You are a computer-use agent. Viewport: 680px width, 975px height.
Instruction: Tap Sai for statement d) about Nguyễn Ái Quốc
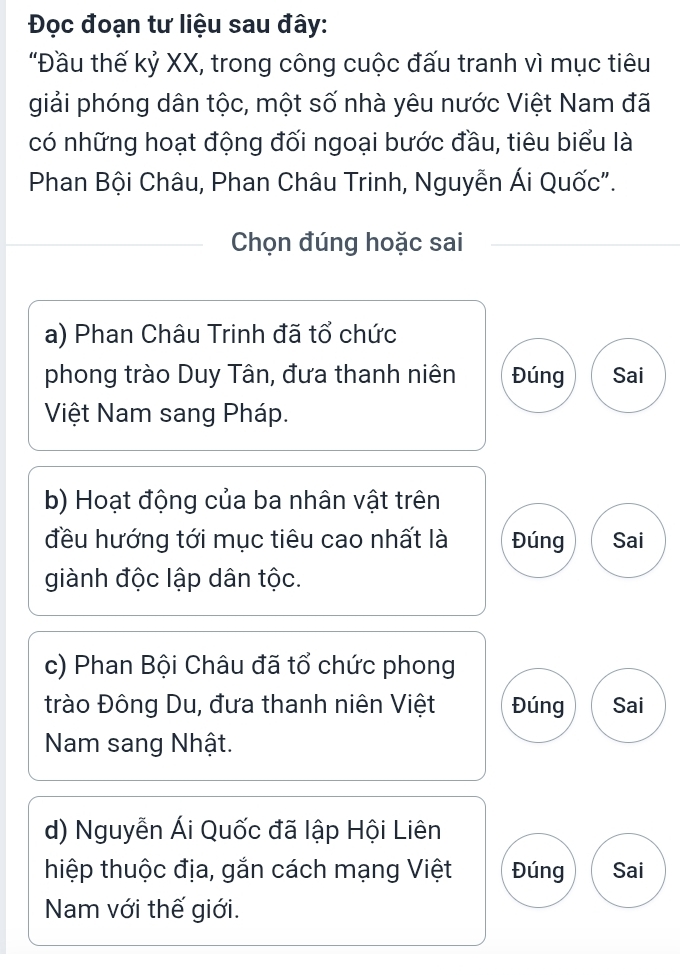click(628, 870)
